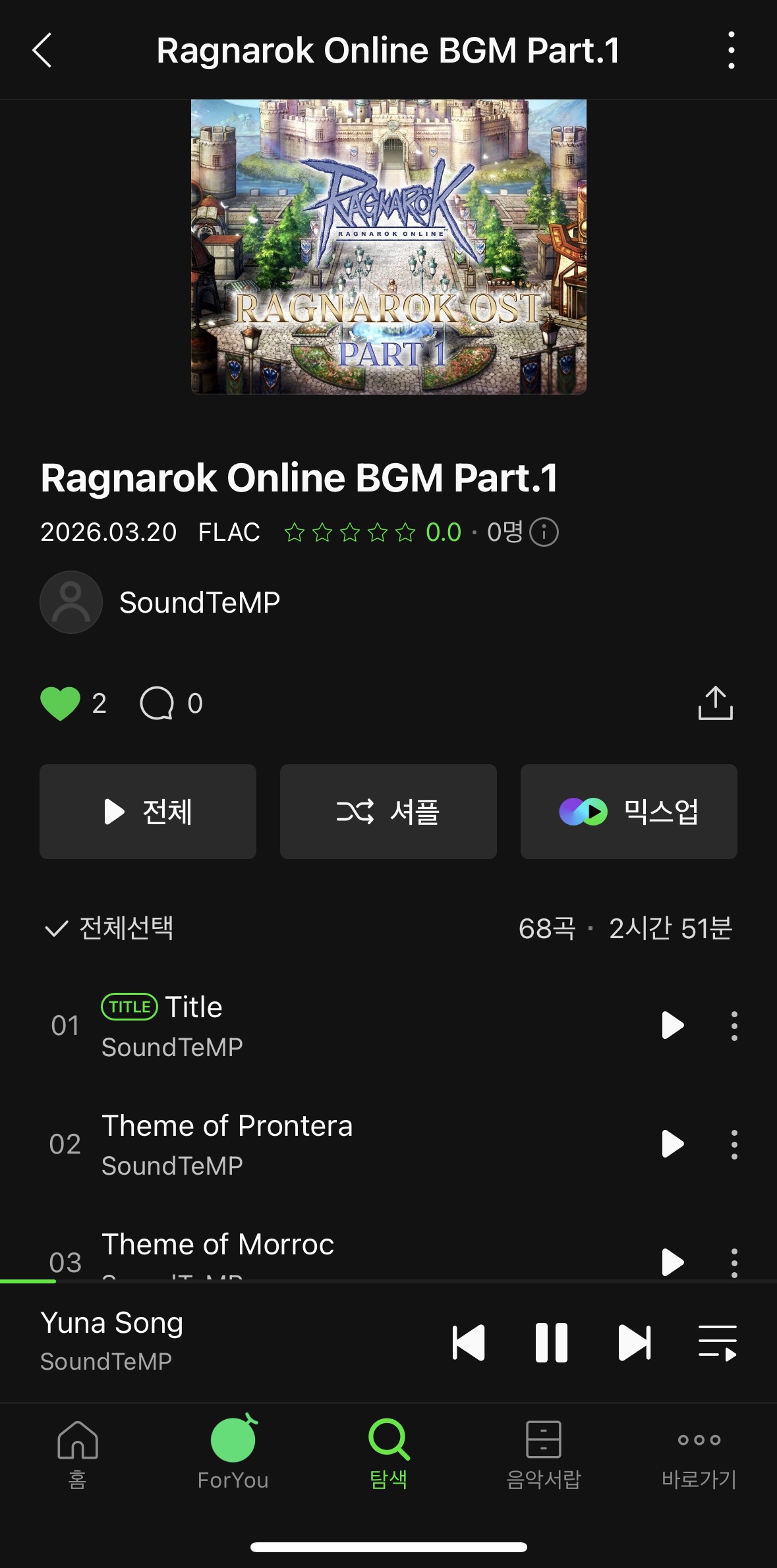Start 믹스업 mix playback
Screen dimensions: 777x1568
pos(629,812)
